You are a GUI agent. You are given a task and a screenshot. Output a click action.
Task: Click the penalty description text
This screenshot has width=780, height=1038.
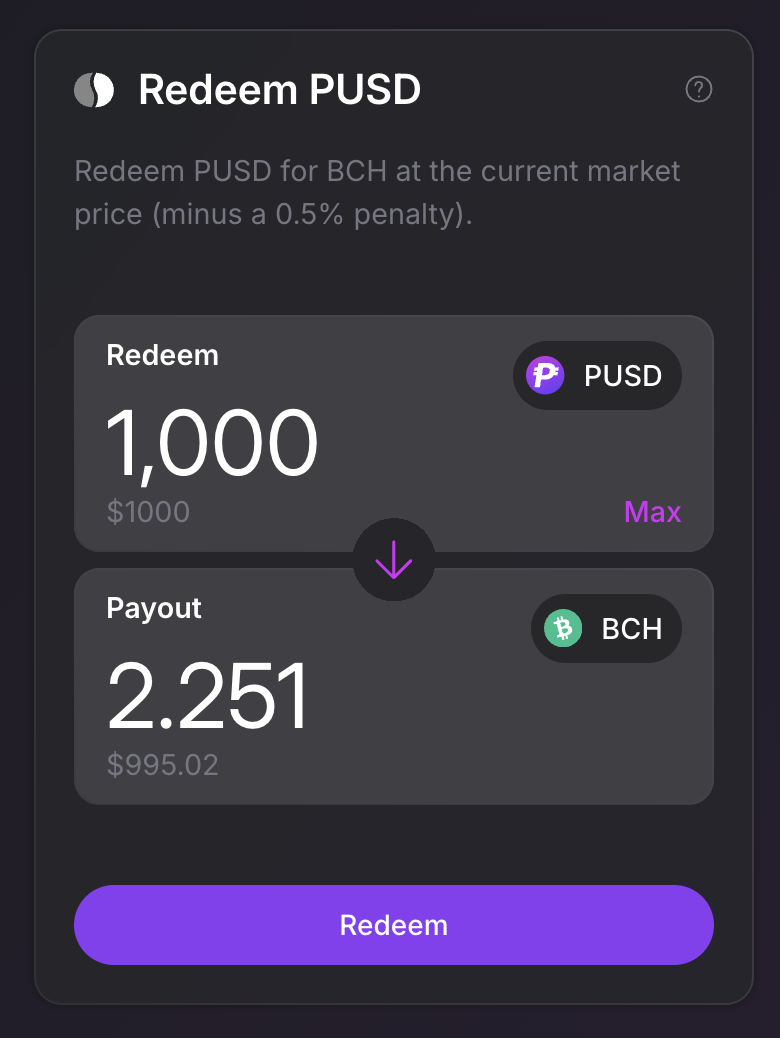[x=376, y=191]
